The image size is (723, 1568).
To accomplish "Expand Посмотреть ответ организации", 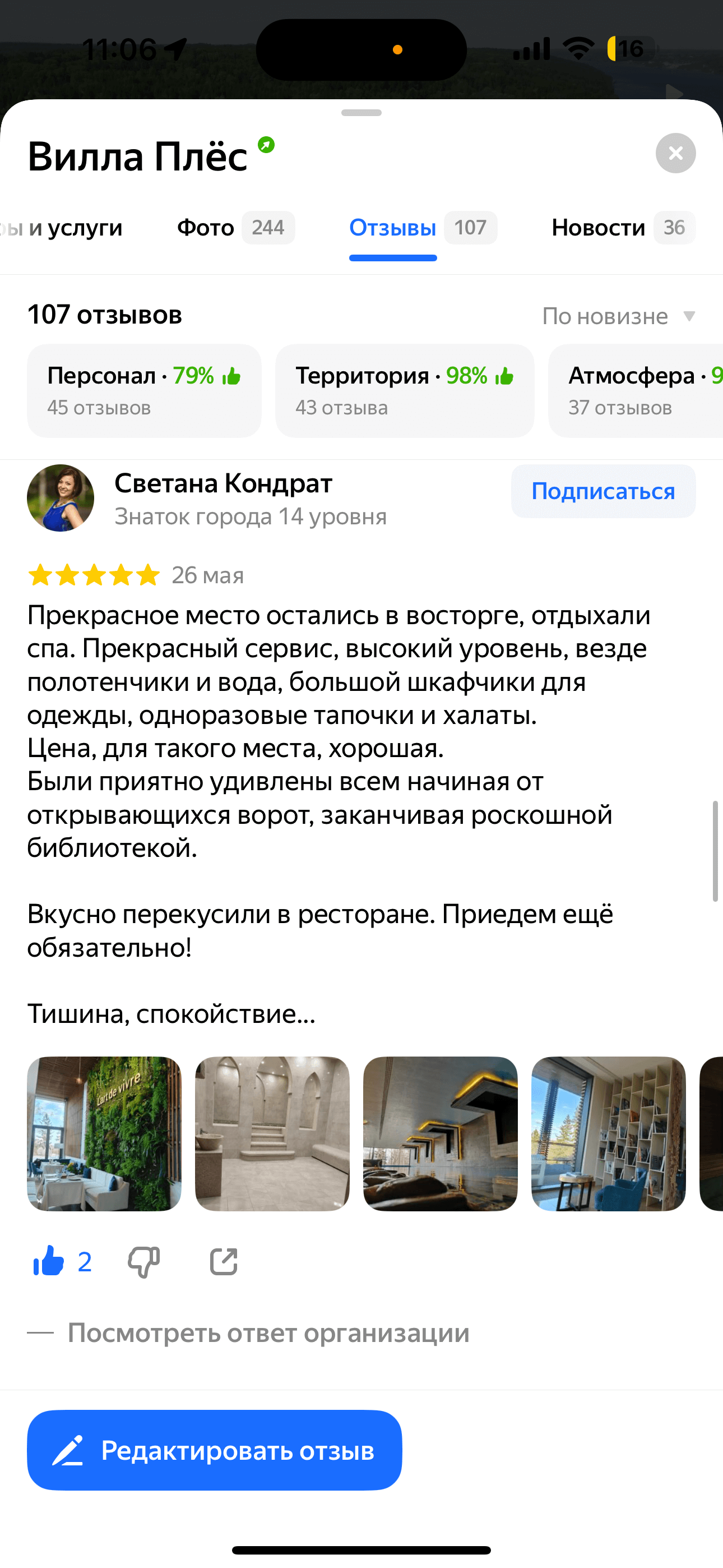I will (x=268, y=1332).
